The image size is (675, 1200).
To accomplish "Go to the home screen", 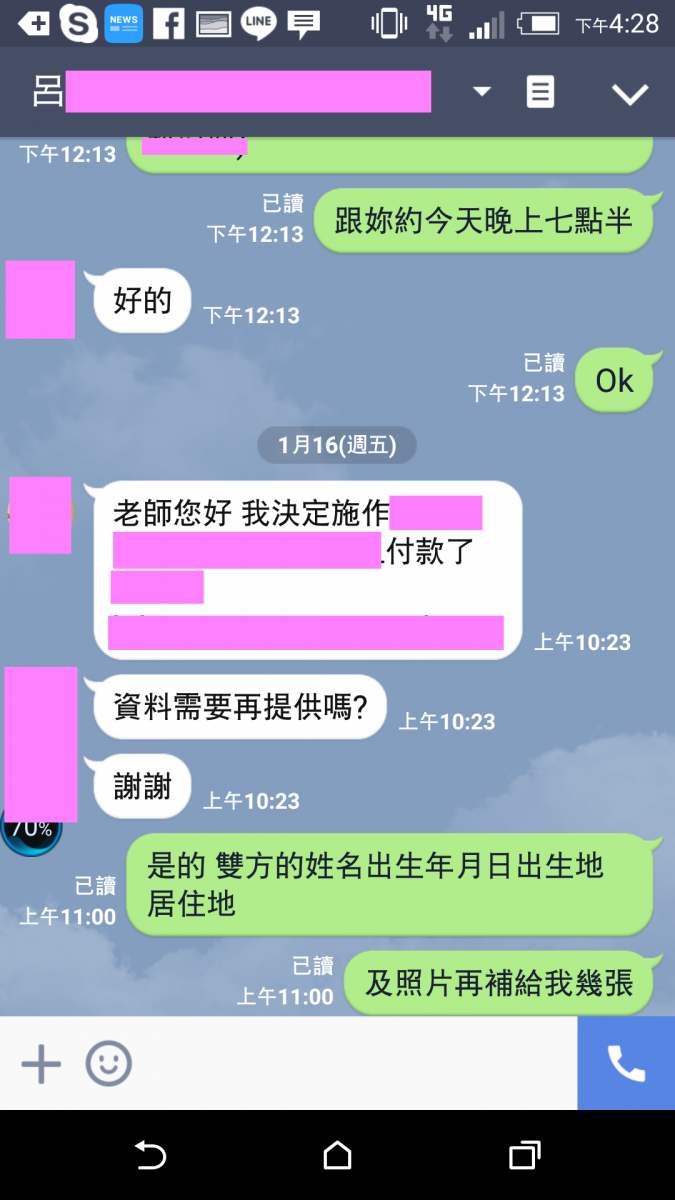I will [x=338, y=1156].
